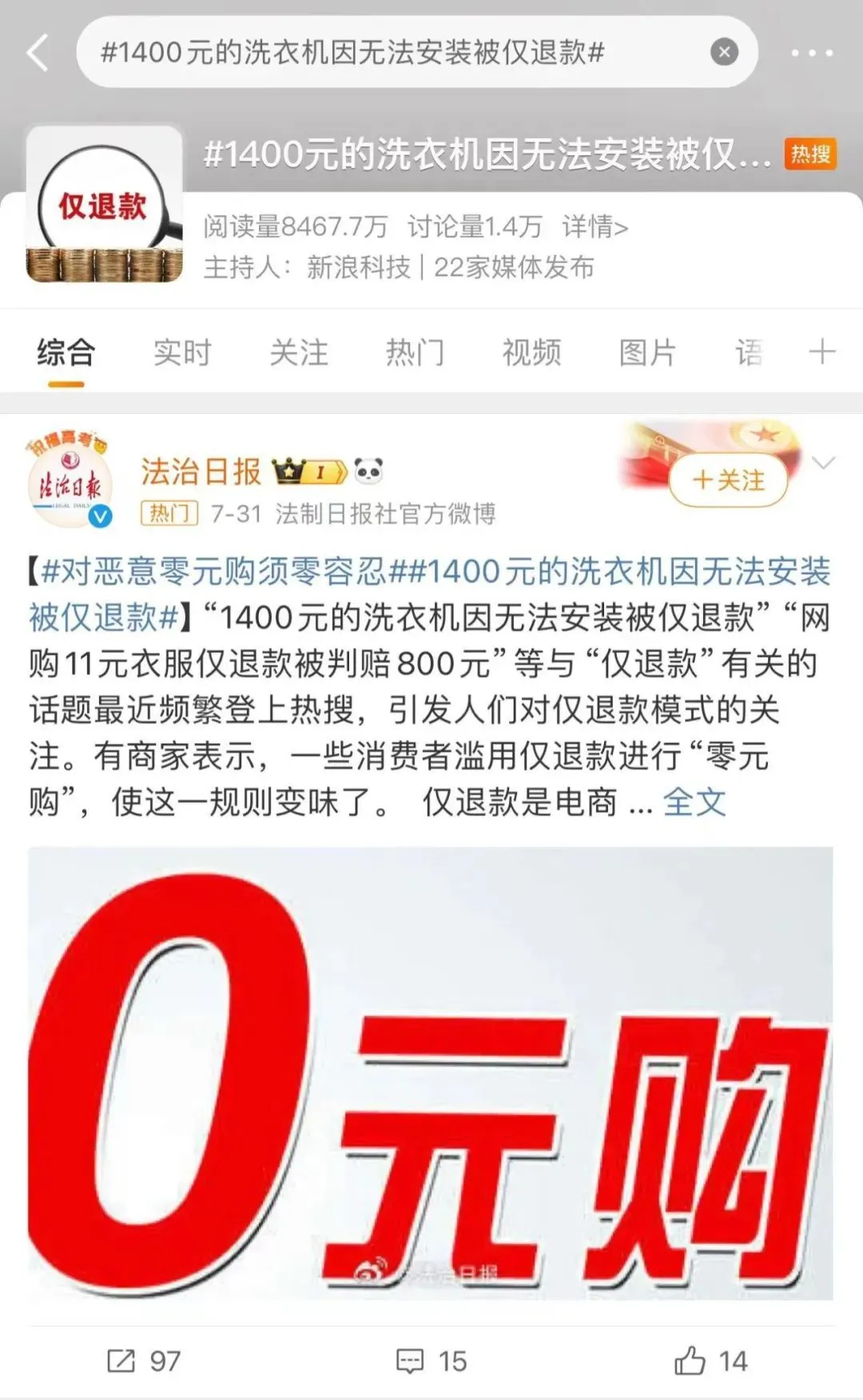Open the 0元购 post image
The width and height of the screenshot is (863, 1400).
(x=431, y=1072)
